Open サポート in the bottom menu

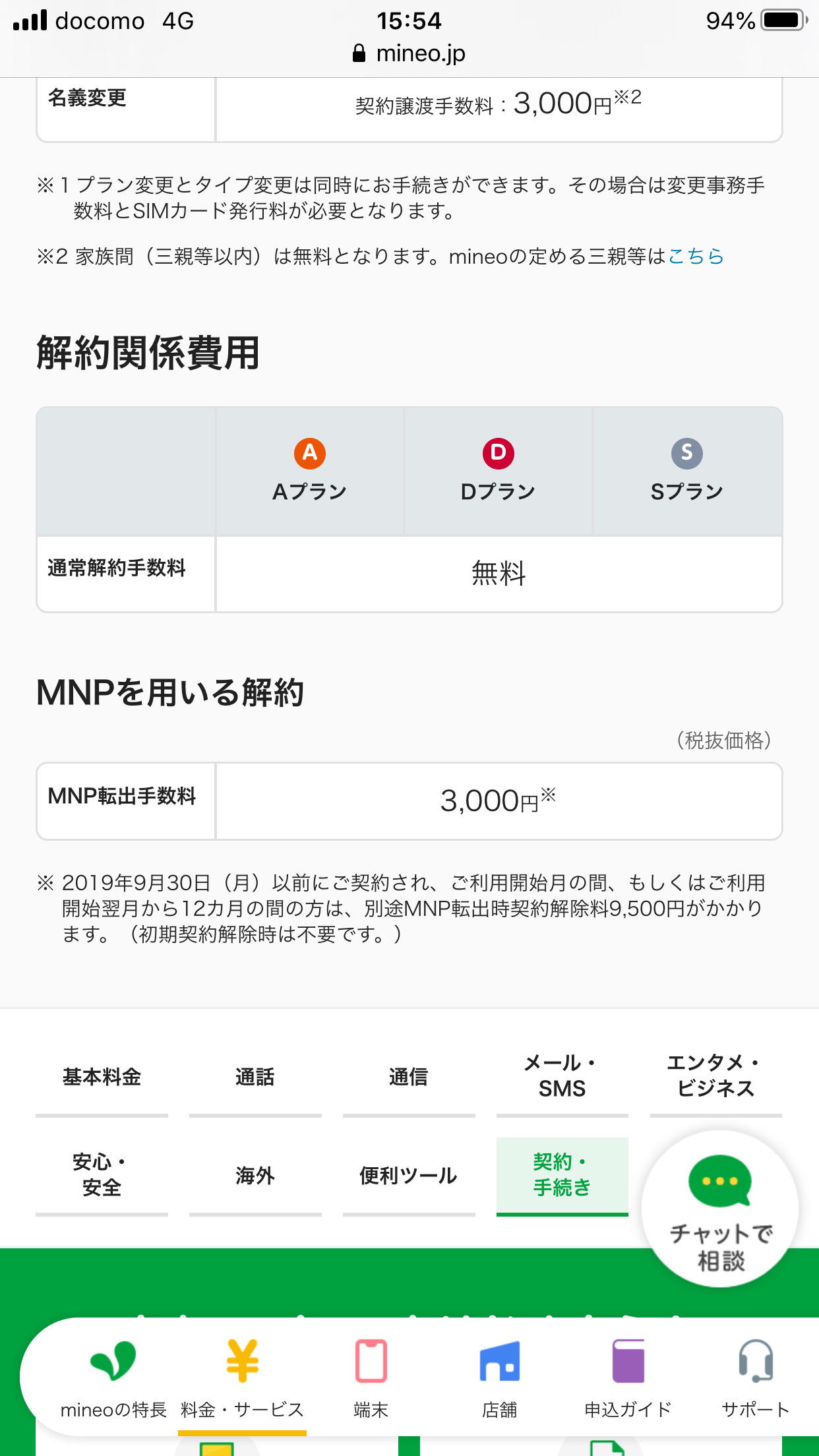click(x=756, y=1378)
